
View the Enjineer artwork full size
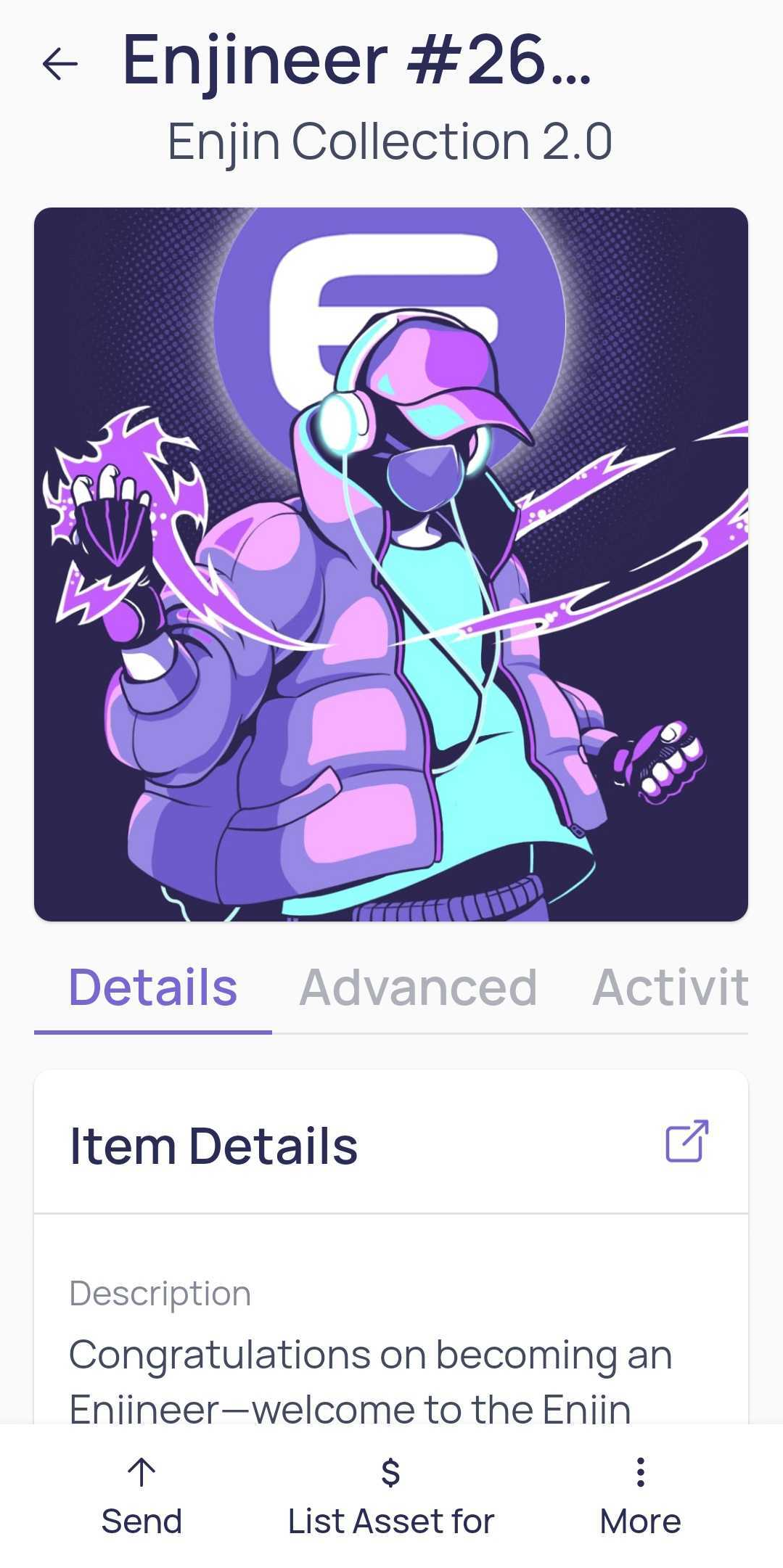tap(390, 565)
